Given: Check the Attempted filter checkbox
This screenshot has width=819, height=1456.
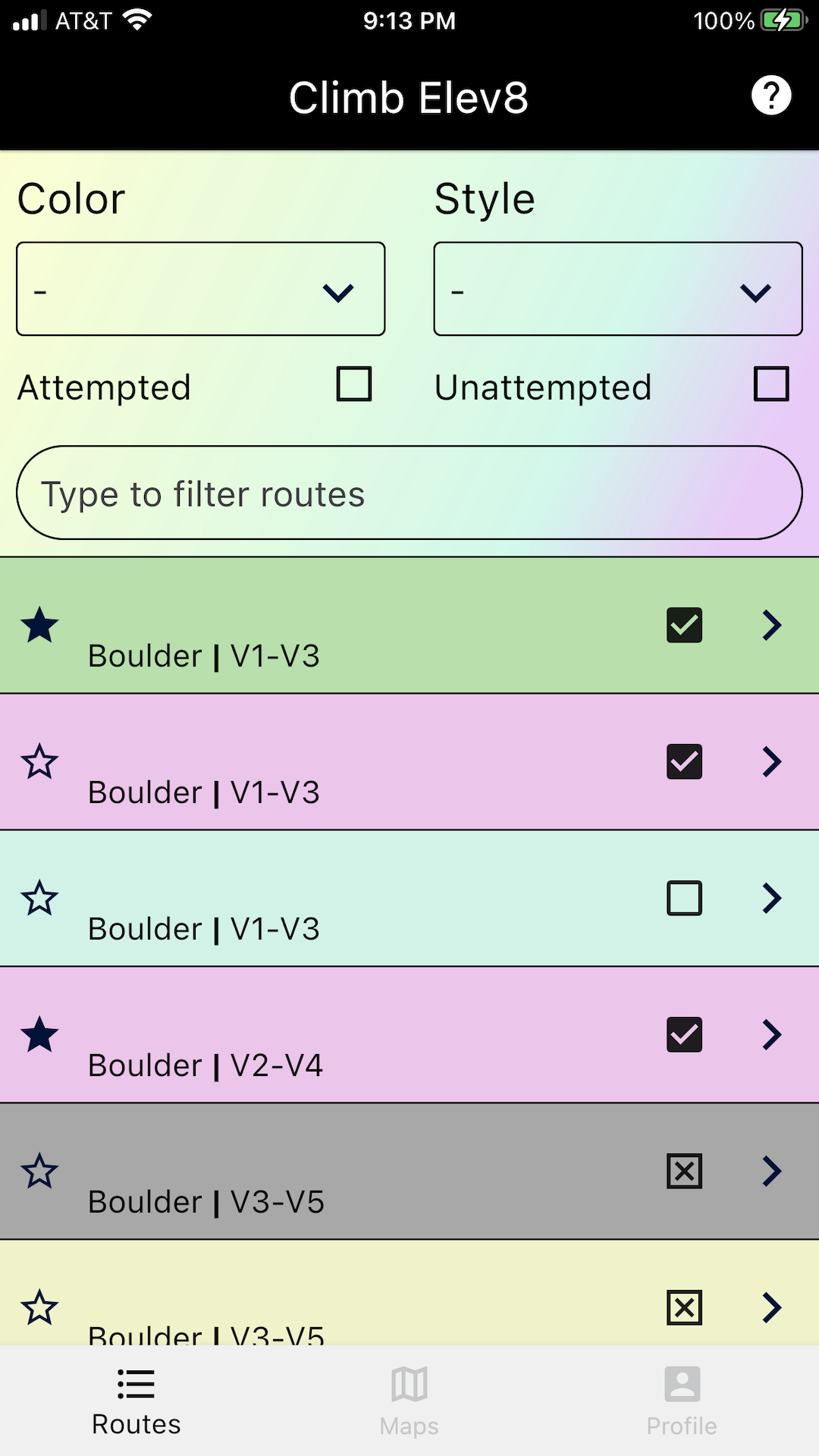Looking at the screenshot, I should tap(354, 384).
